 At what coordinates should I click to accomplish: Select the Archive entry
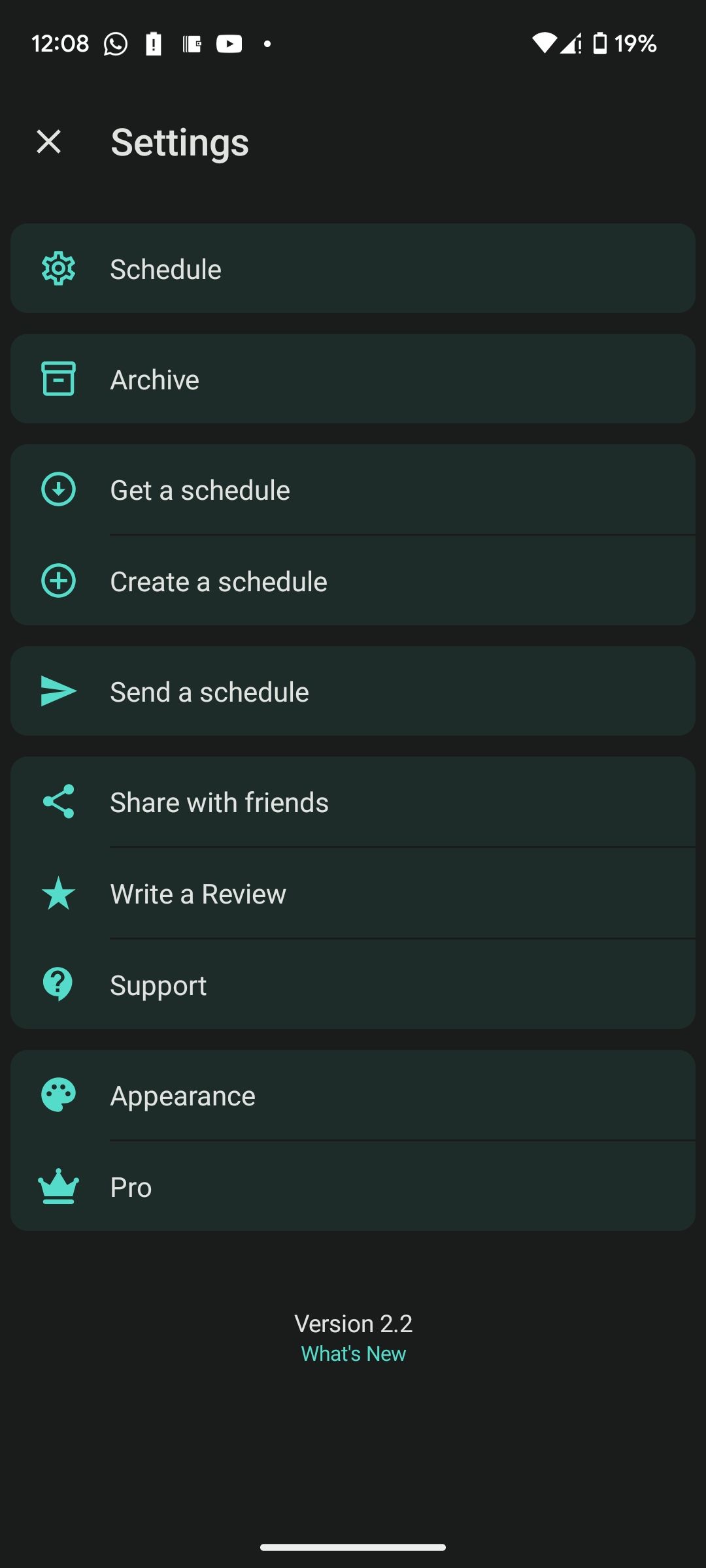click(x=353, y=379)
